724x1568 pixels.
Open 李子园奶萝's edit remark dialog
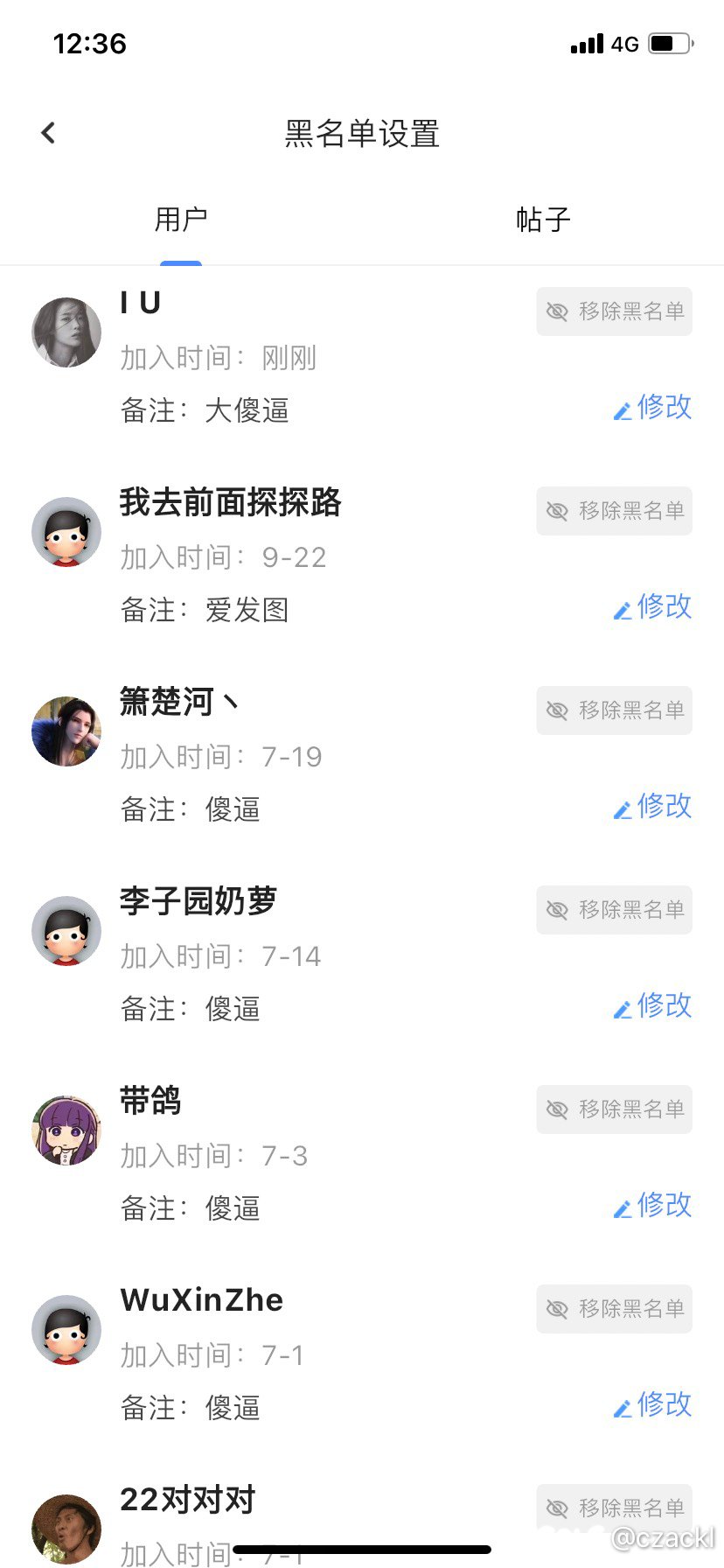coord(666,1005)
